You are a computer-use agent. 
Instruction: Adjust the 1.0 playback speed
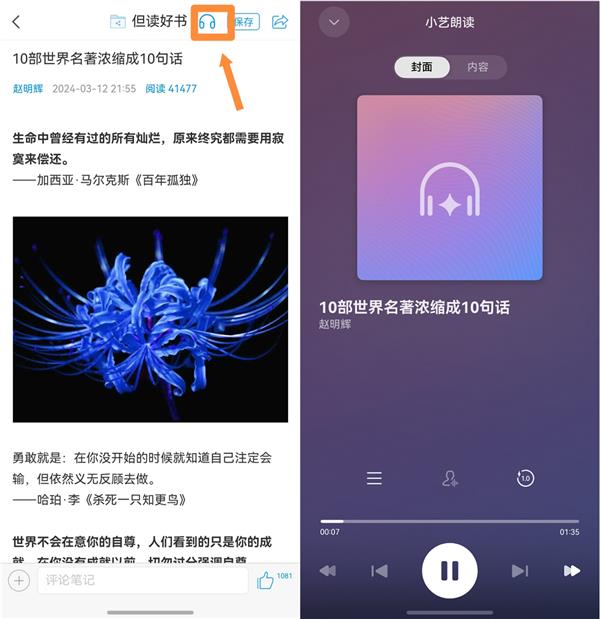525,478
